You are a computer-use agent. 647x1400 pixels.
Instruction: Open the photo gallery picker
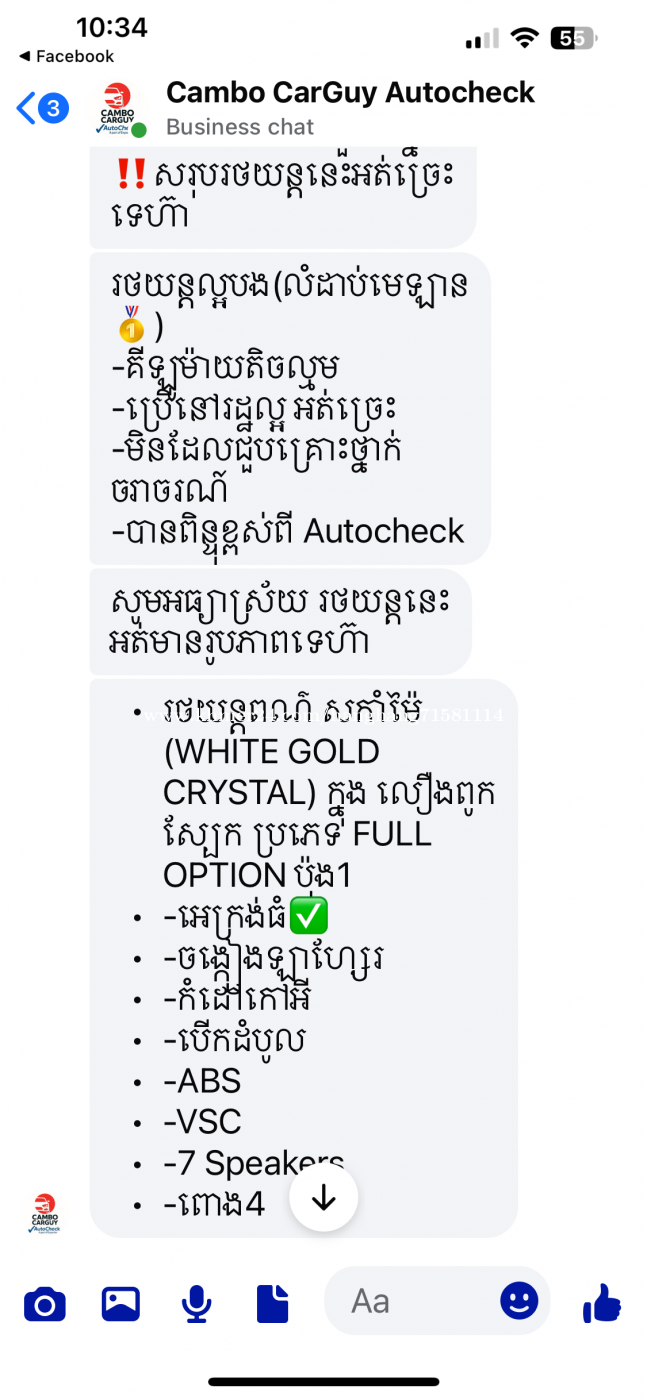pyautogui.click(x=121, y=1303)
